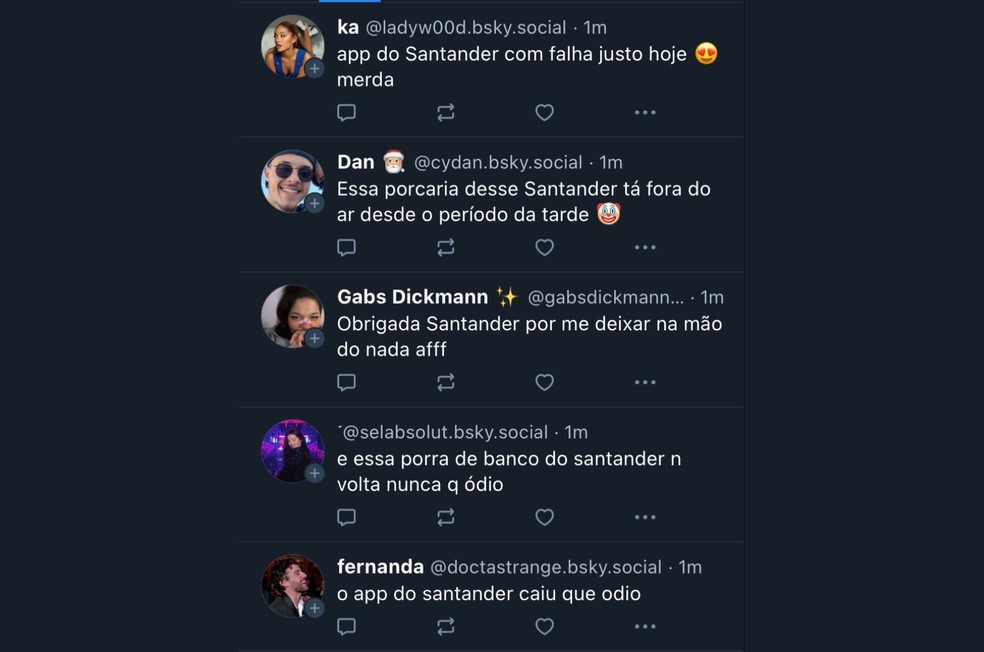Repost ka's Santander app post

click(446, 113)
